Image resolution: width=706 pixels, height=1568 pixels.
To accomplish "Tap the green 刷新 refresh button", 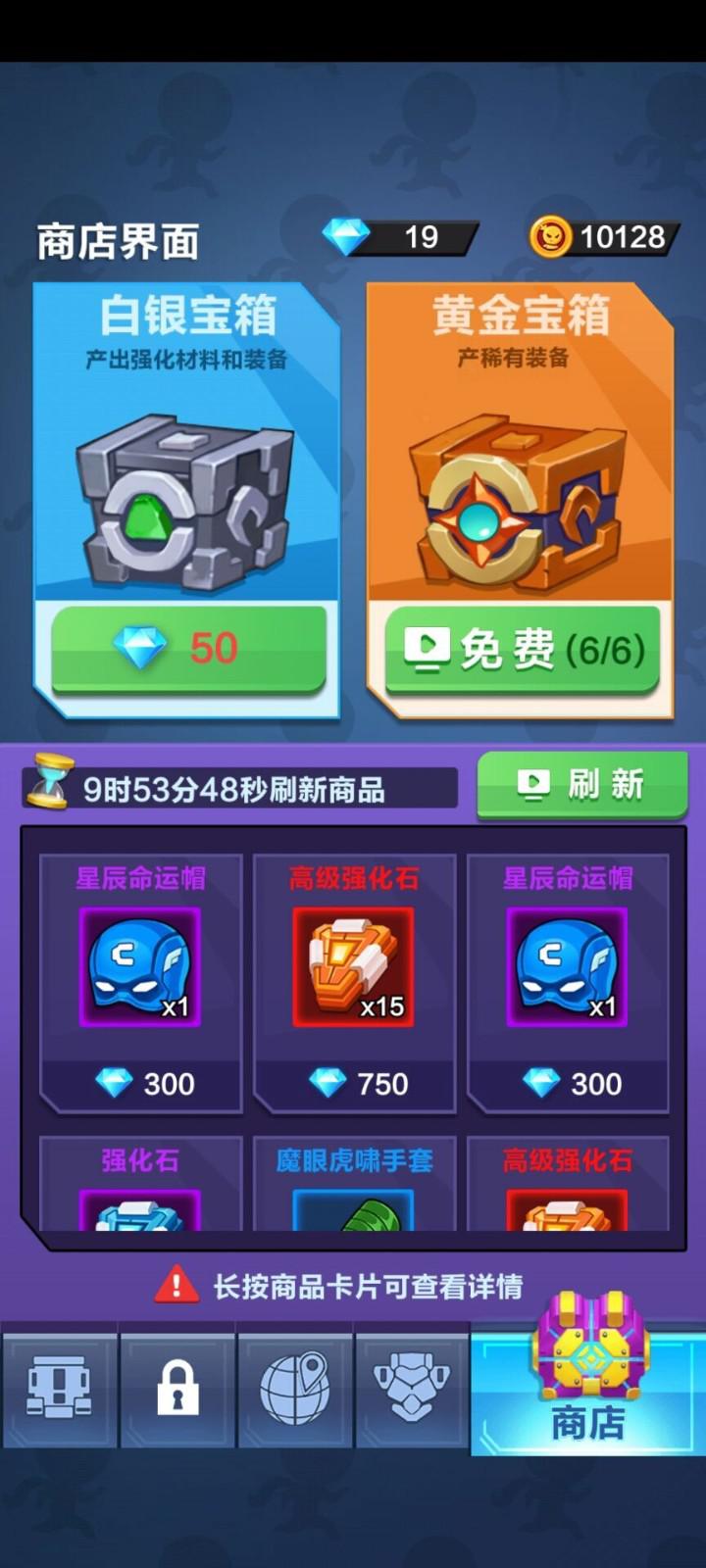I will (582, 785).
